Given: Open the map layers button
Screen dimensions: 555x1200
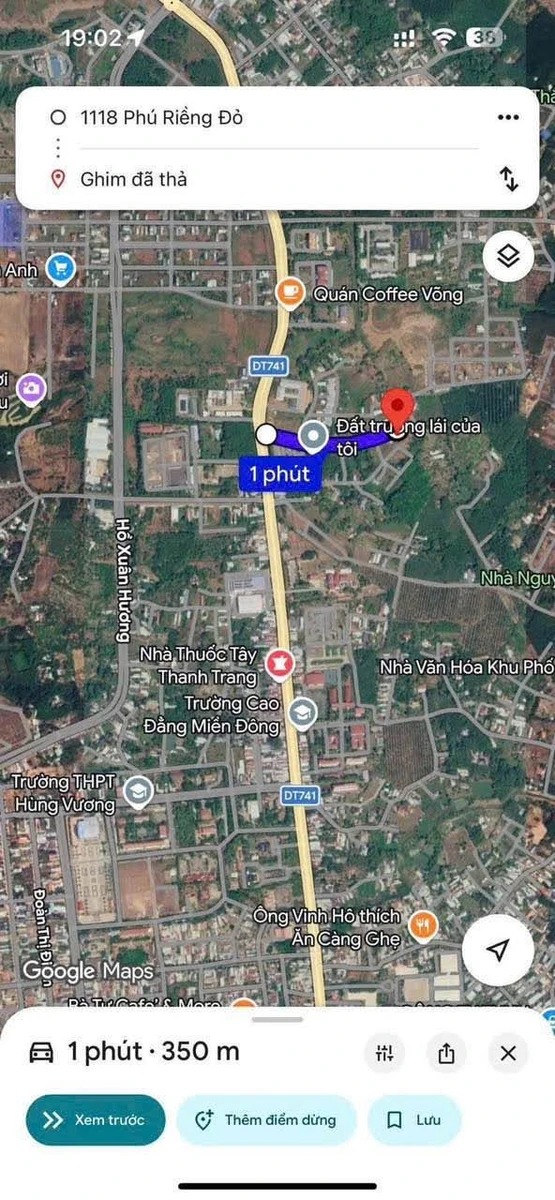Looking at the screenshot, I should 509,257.
